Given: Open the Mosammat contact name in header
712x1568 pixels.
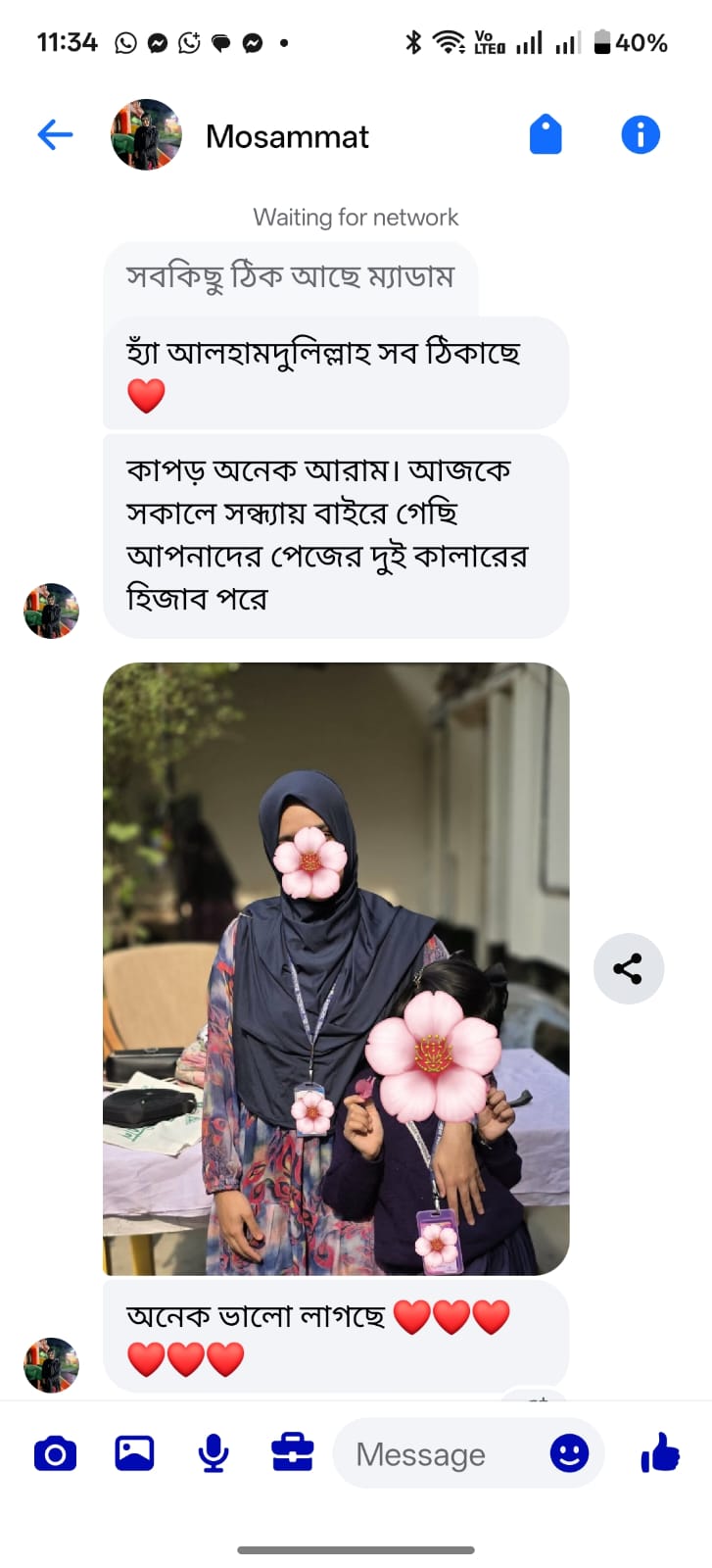Looking at the screenshot, I should [x=287, y=136].
